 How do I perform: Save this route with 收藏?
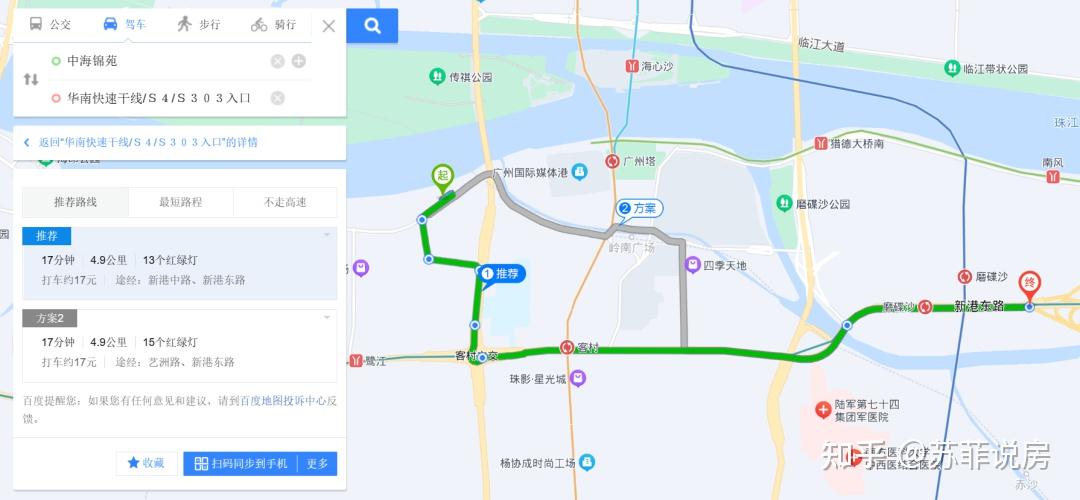tap(146, 463)
